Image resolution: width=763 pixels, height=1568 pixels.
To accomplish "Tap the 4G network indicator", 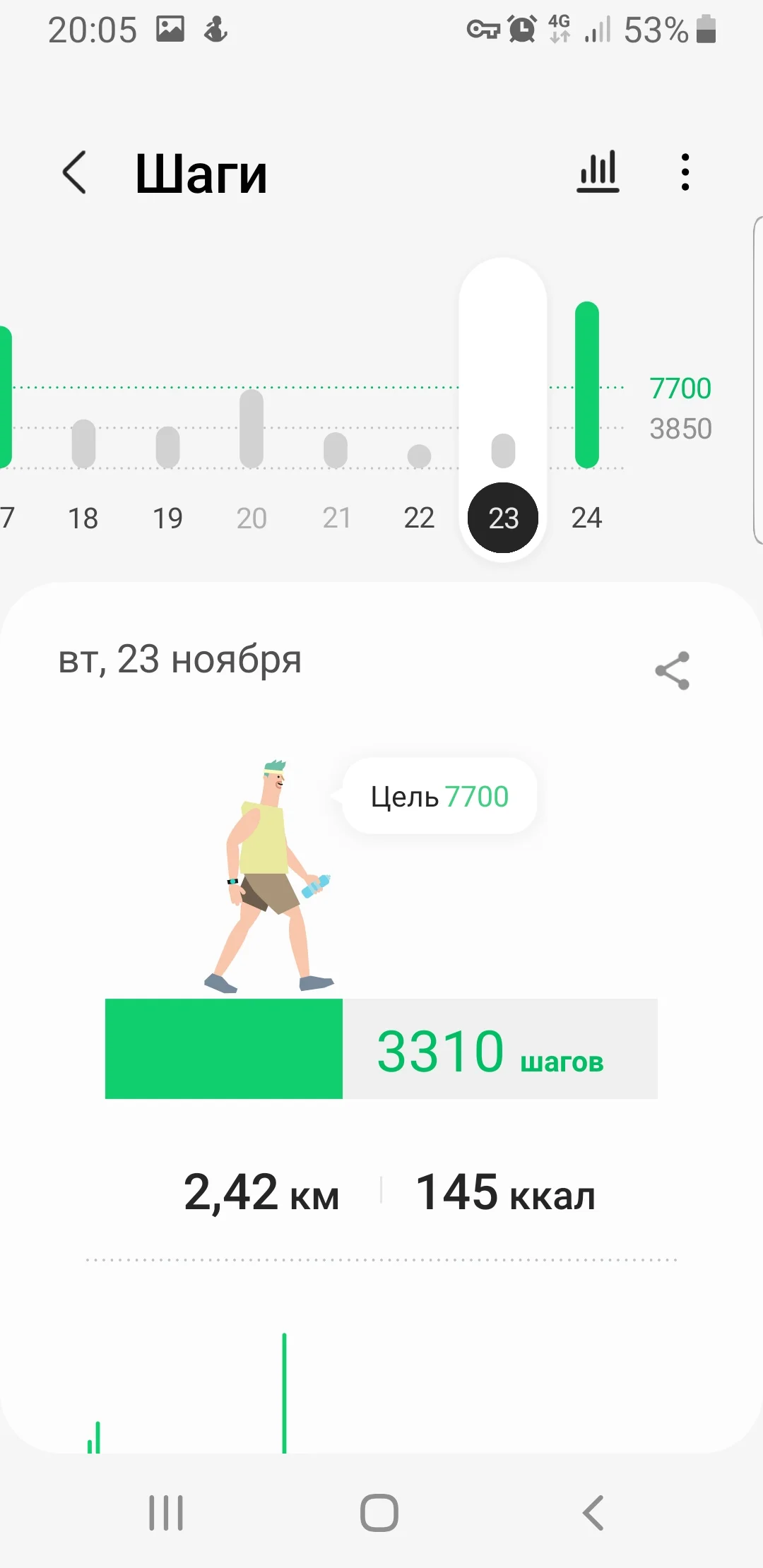I will [x=559, y=28].
